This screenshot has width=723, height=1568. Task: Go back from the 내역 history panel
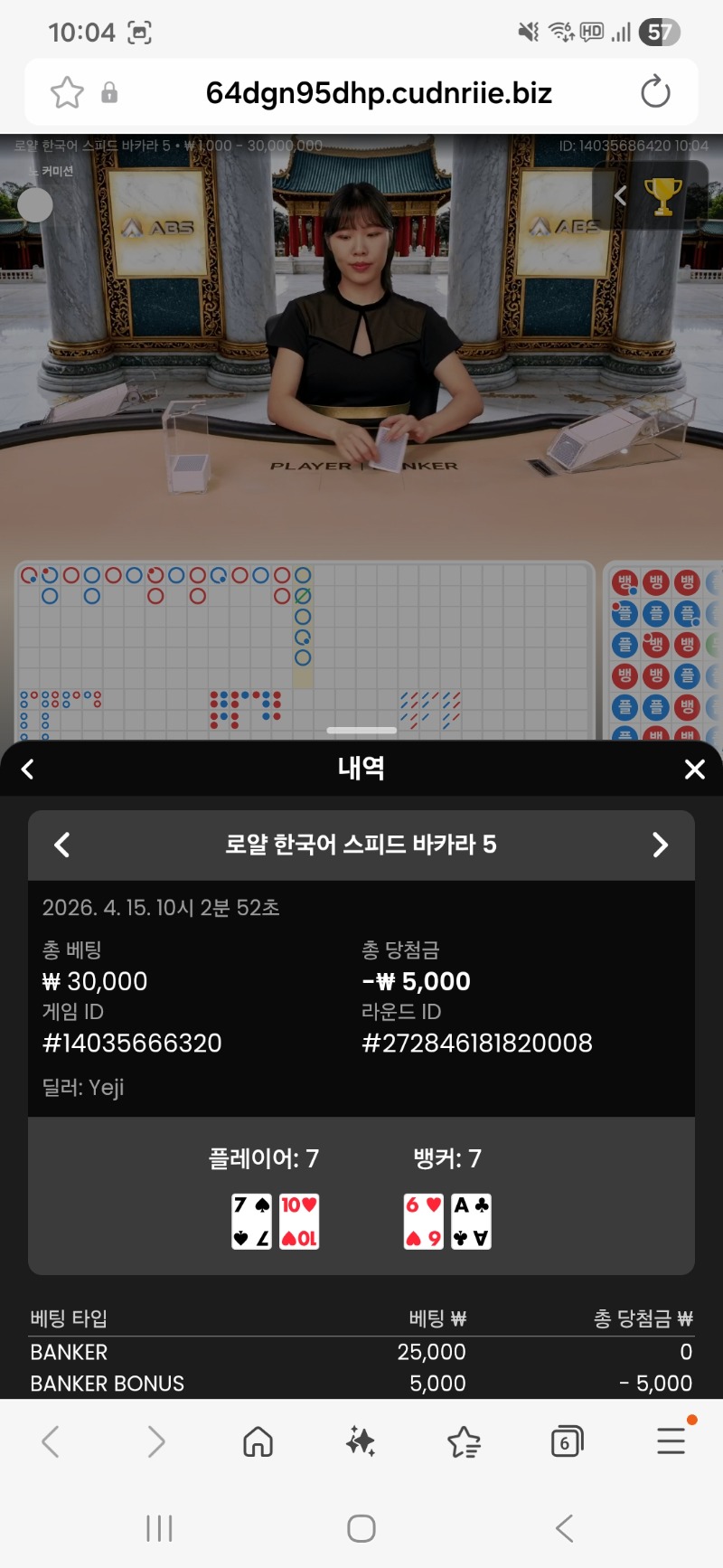coord(28,770)
